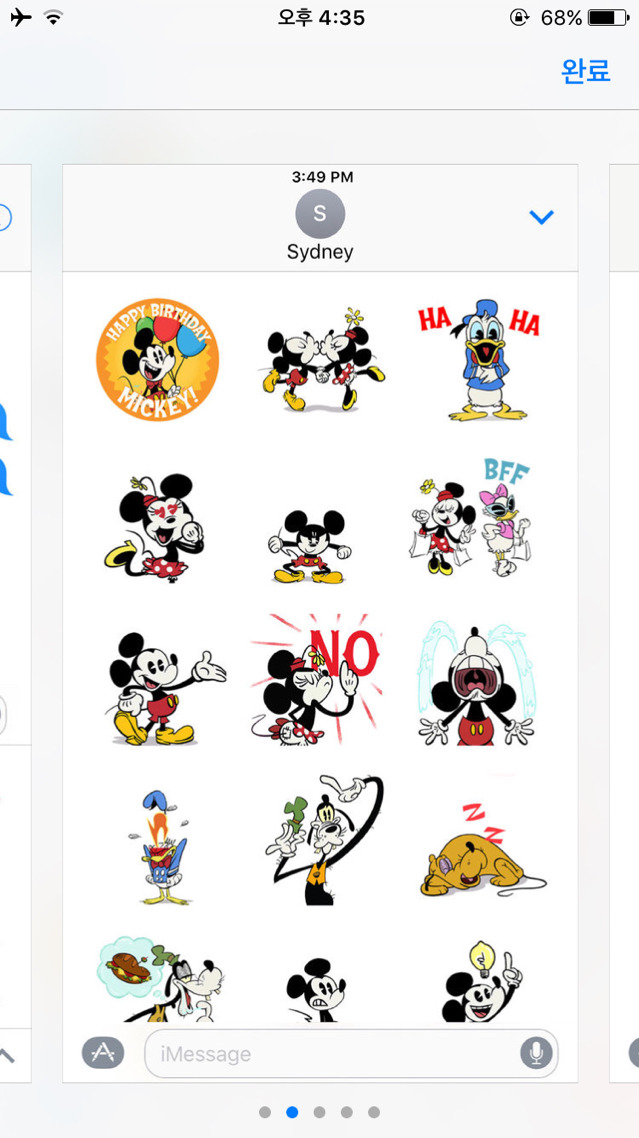Tap the microphone dictation icon

click(x=537, y=1053)
